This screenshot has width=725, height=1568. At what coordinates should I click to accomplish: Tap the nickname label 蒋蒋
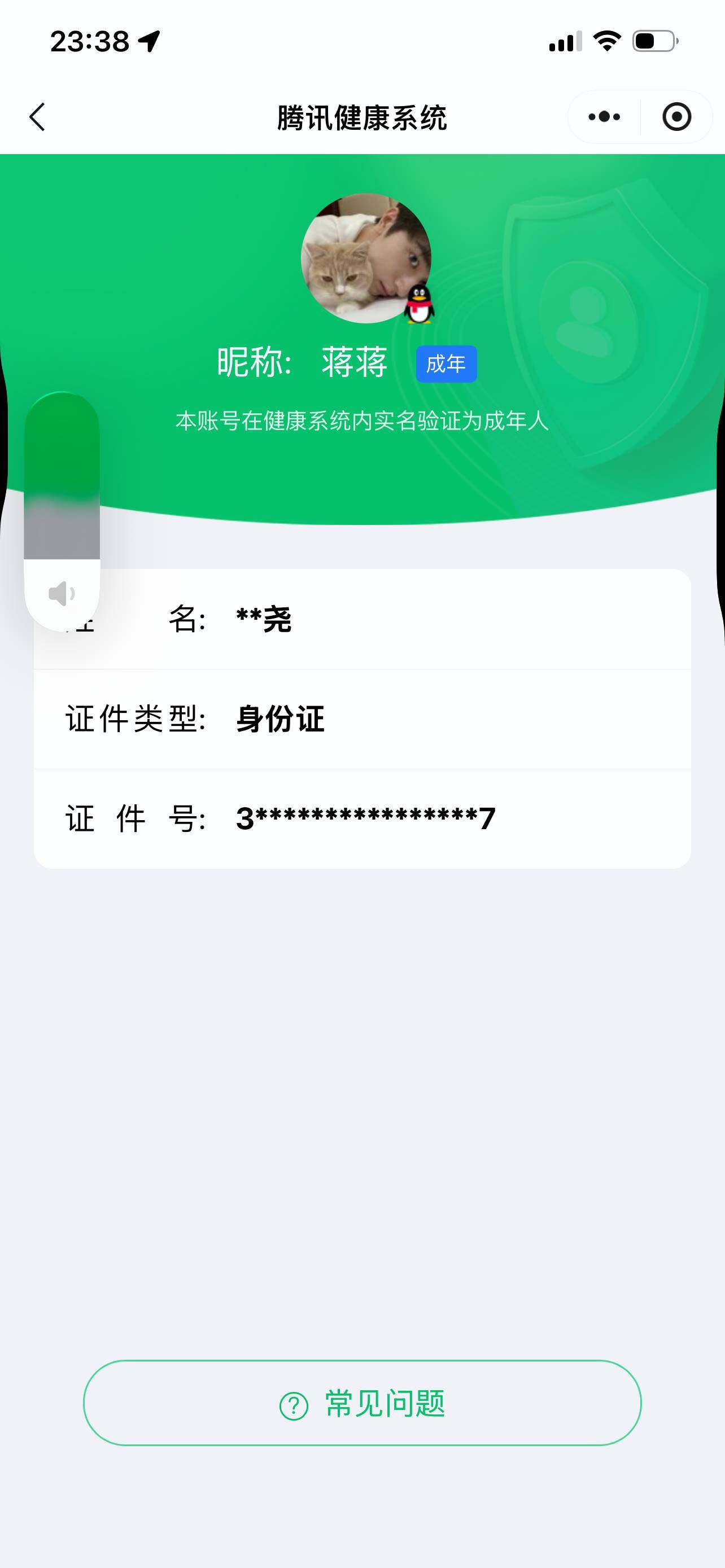coord(353,362)
